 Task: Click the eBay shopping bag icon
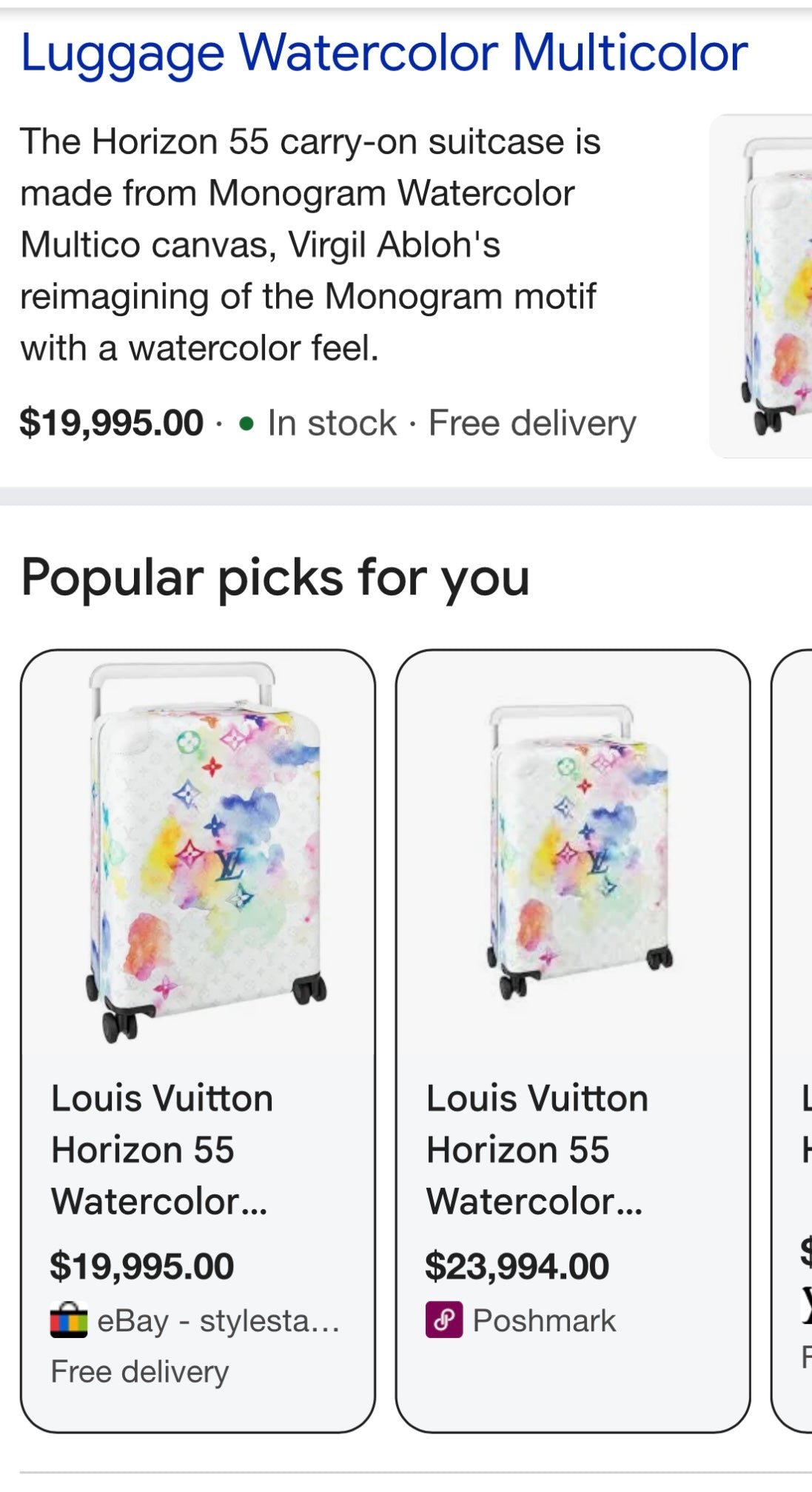(70, 1322)
